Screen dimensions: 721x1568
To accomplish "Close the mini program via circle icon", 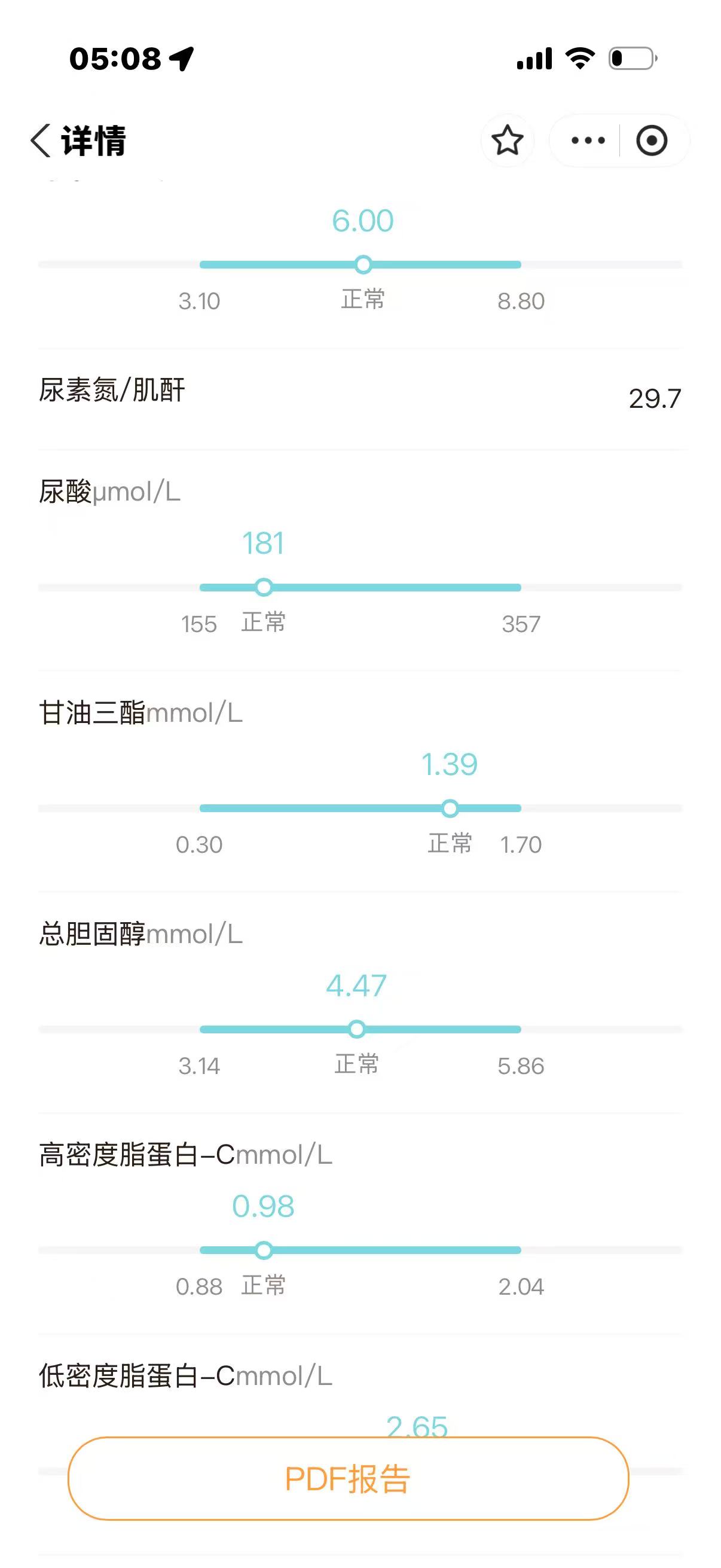I will [x=652, y=141].
